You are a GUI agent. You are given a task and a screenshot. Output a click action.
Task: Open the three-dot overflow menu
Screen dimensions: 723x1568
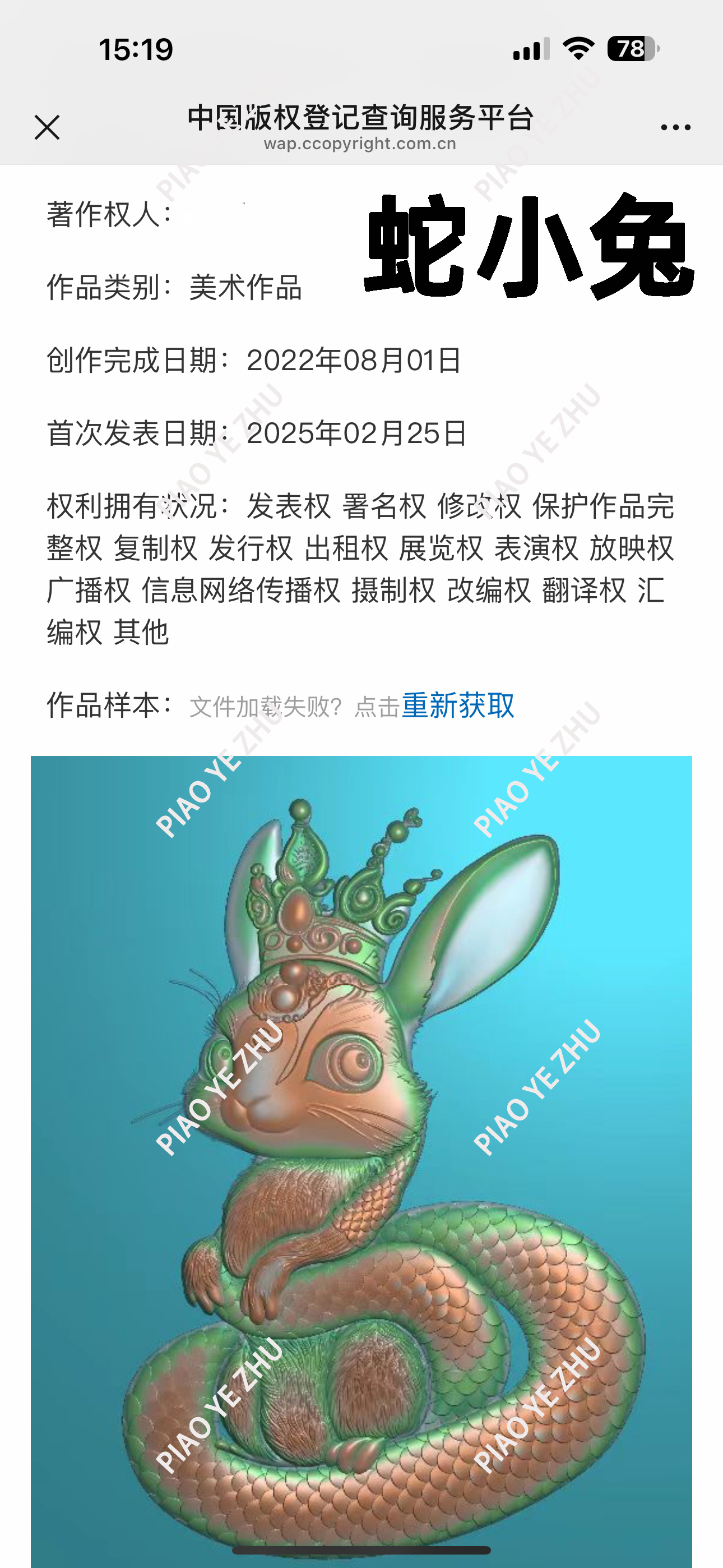675,127
